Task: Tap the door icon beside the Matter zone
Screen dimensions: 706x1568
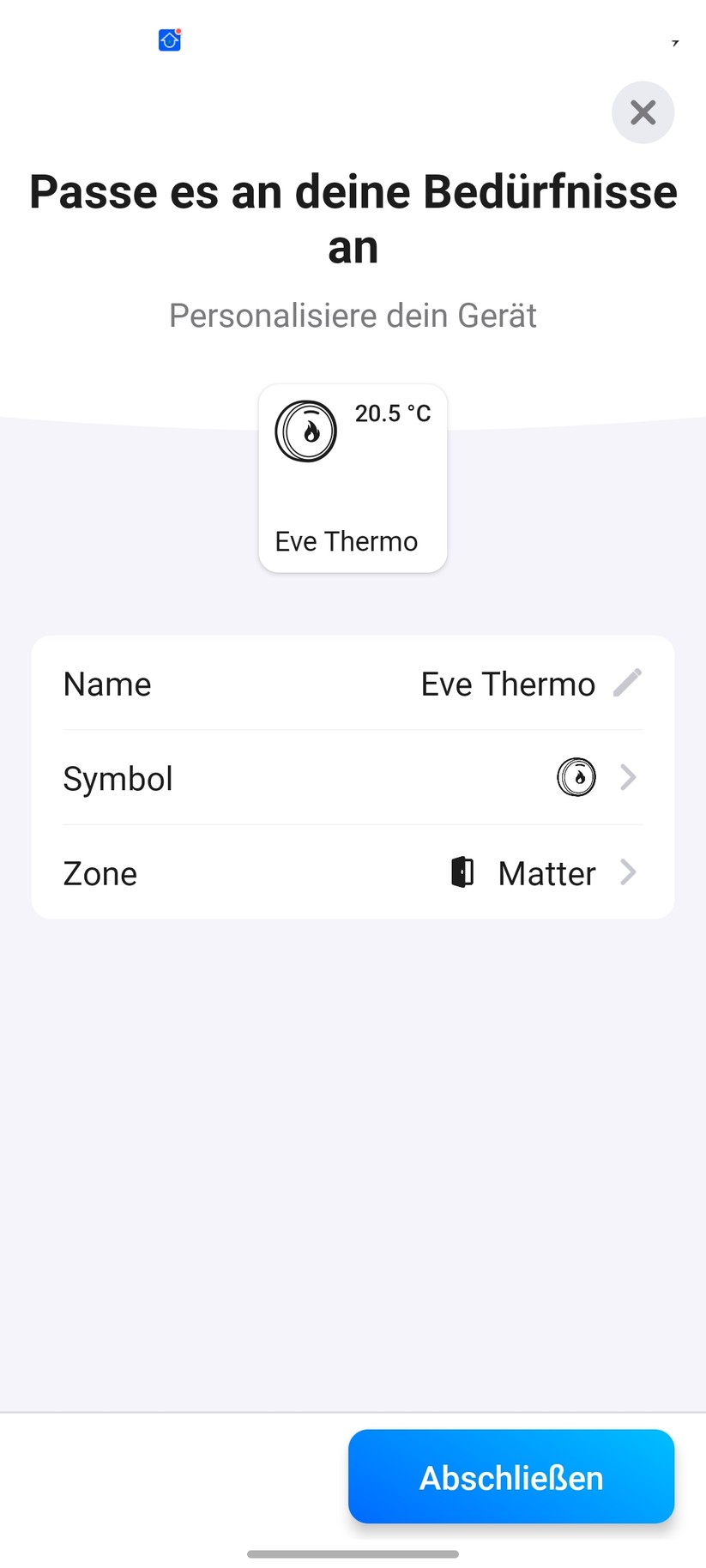Action: [x=462, y=872]
